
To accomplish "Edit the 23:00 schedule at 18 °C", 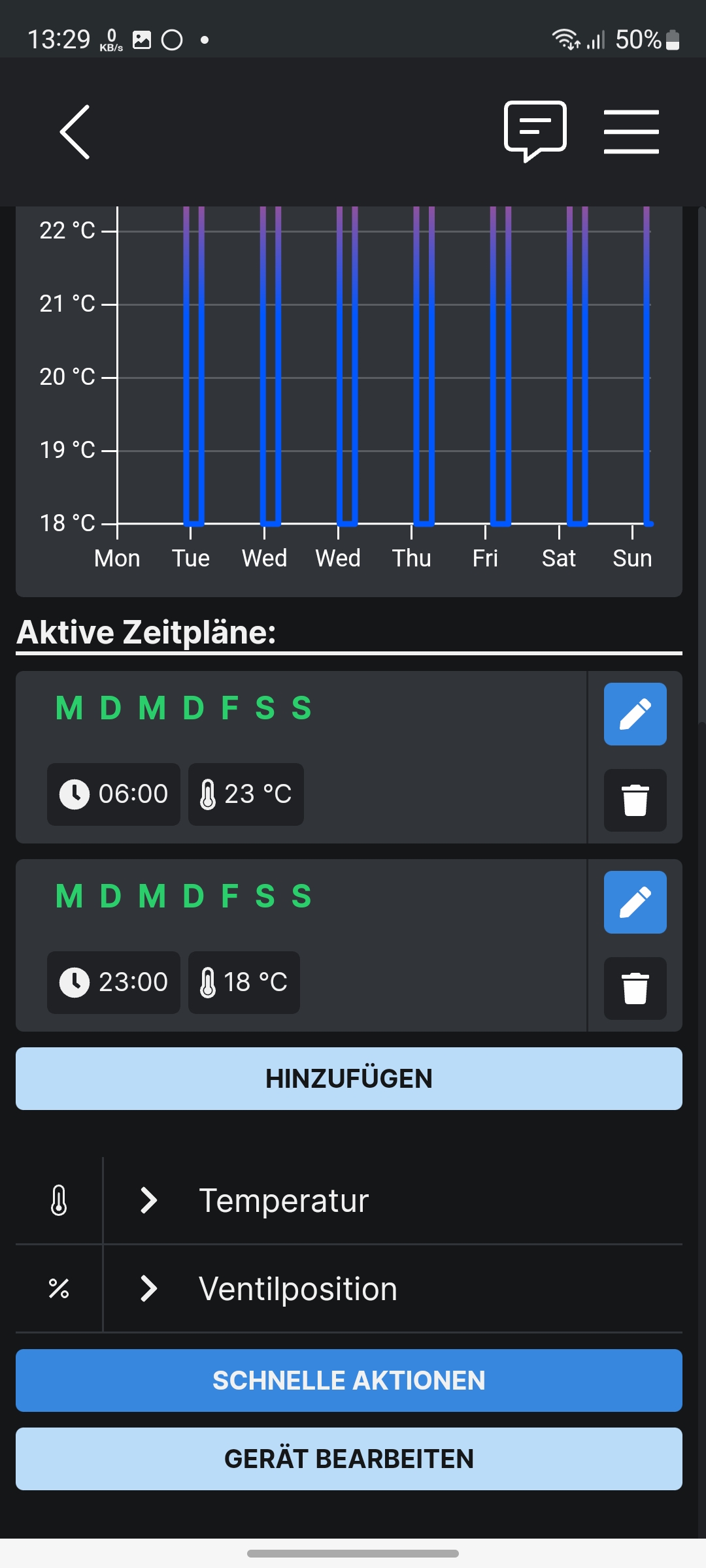I will click(635, 902).
